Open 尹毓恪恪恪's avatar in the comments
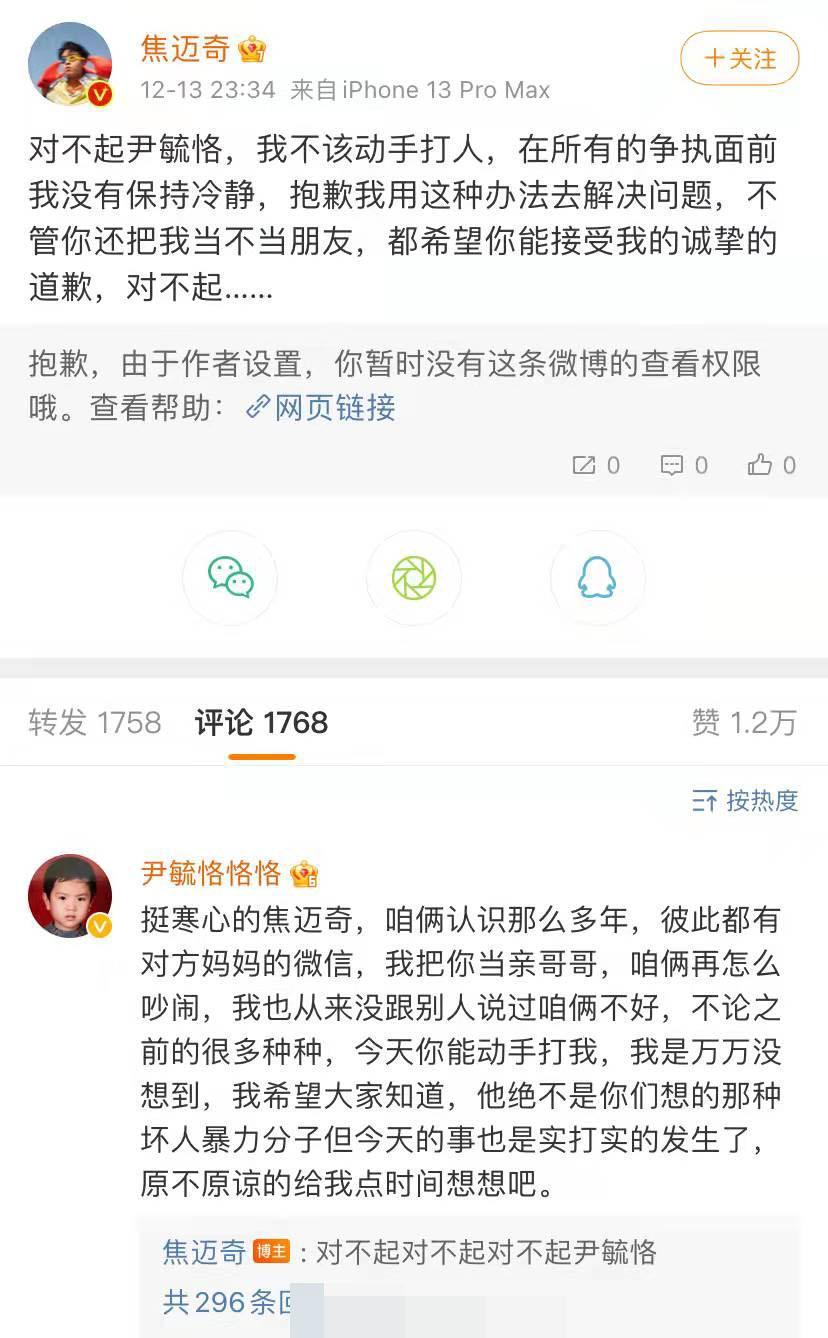This screenshot has height=1338, width=828. 70,896
